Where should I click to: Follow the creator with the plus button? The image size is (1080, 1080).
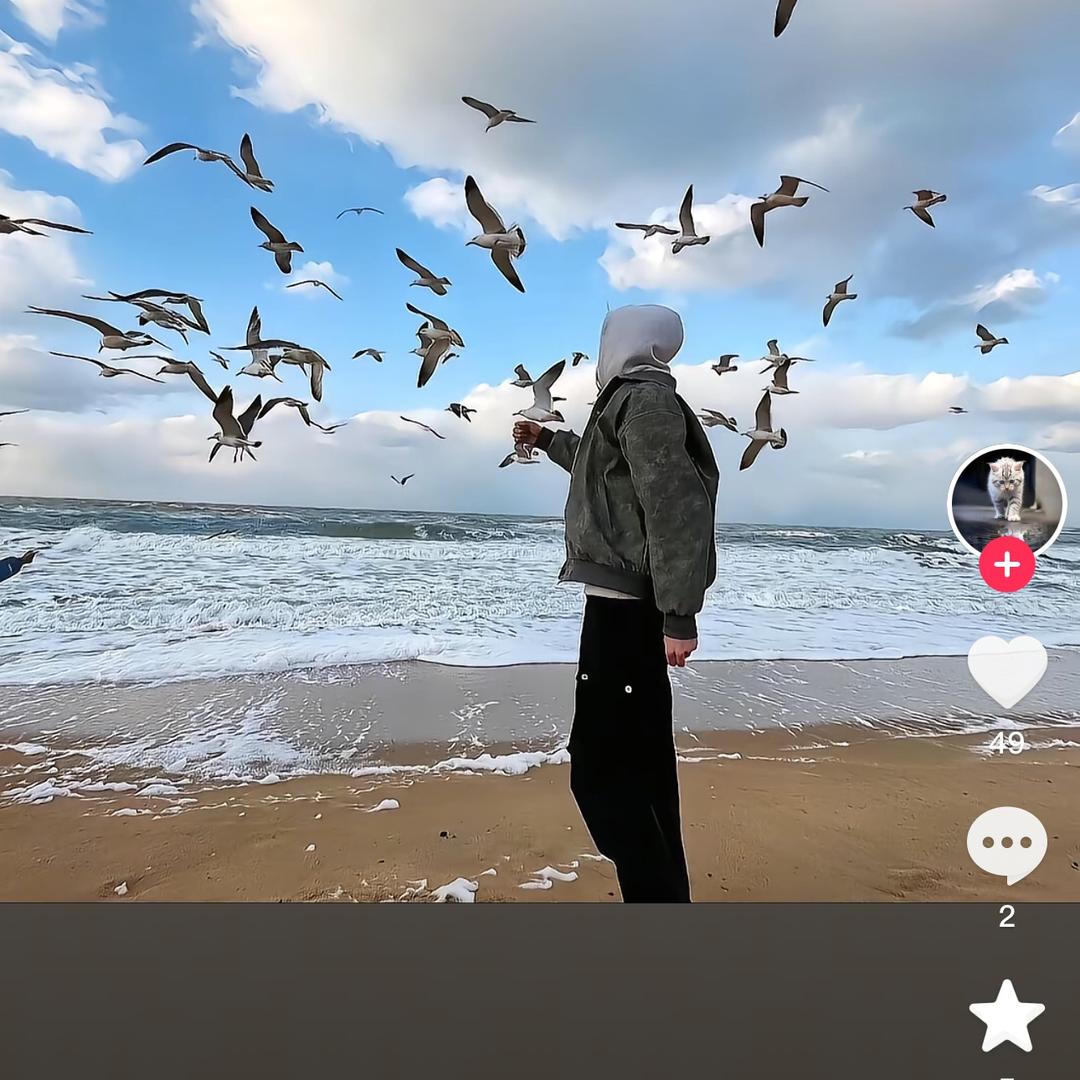pyautogui.click(x=1006, y=565)
